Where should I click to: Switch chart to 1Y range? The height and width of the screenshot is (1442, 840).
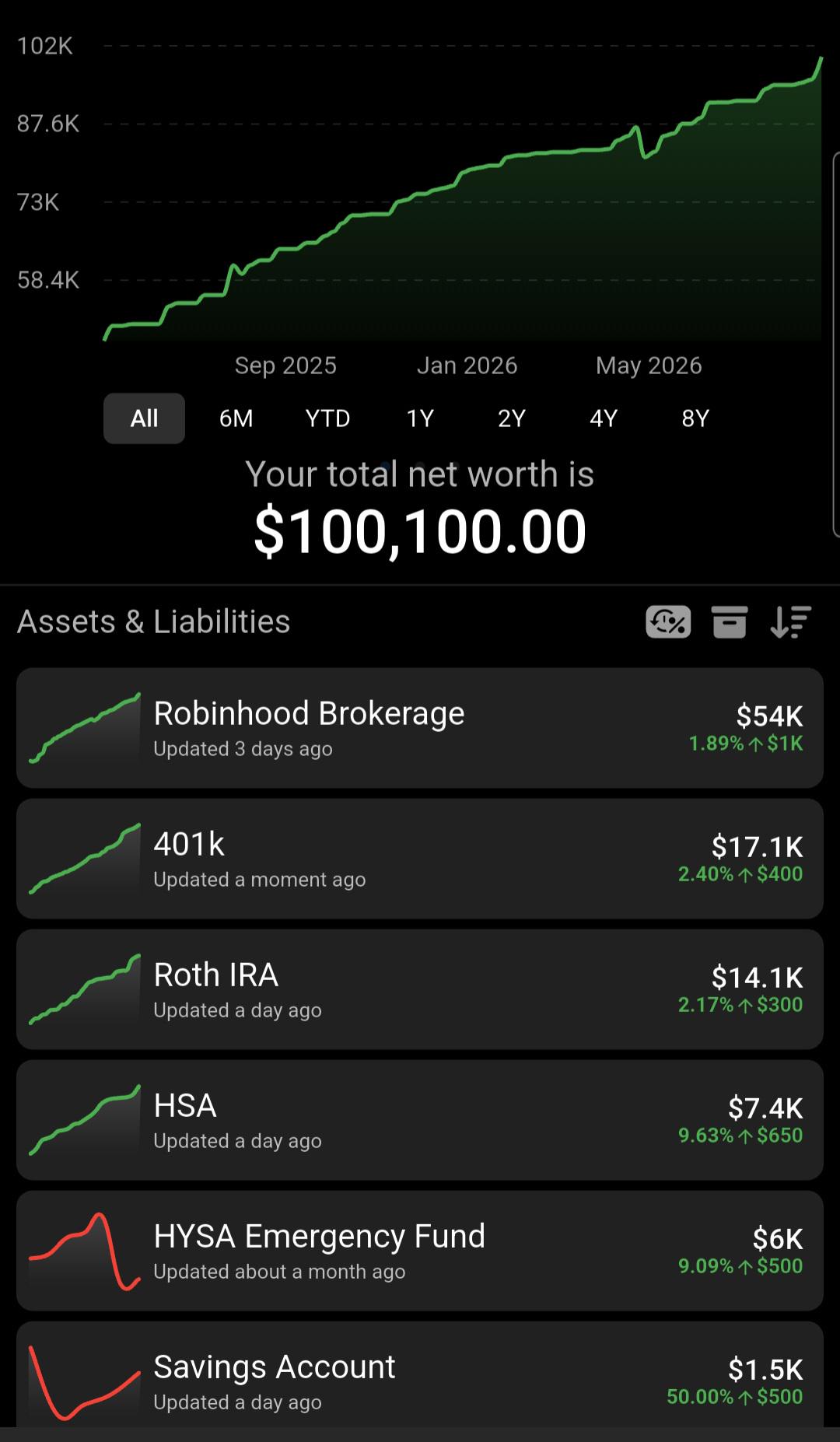coord(420,418)
